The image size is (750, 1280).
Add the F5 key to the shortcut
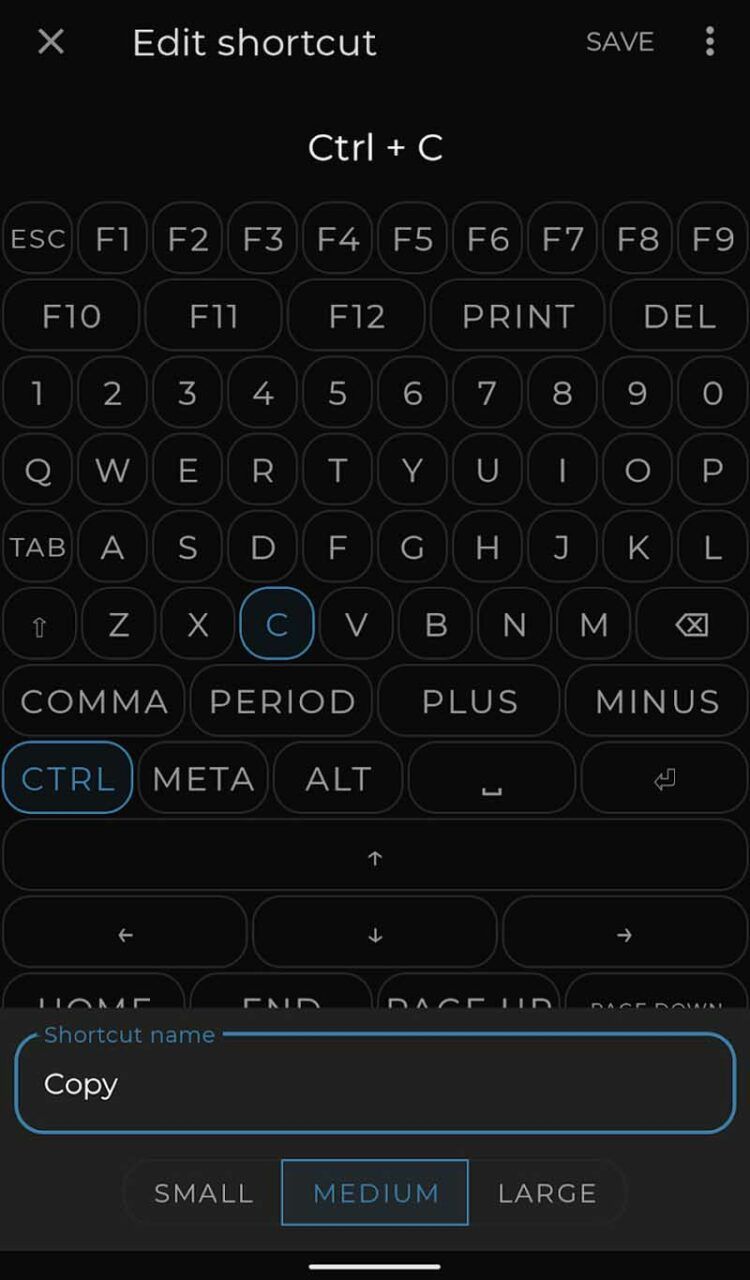tap(413, 239)
